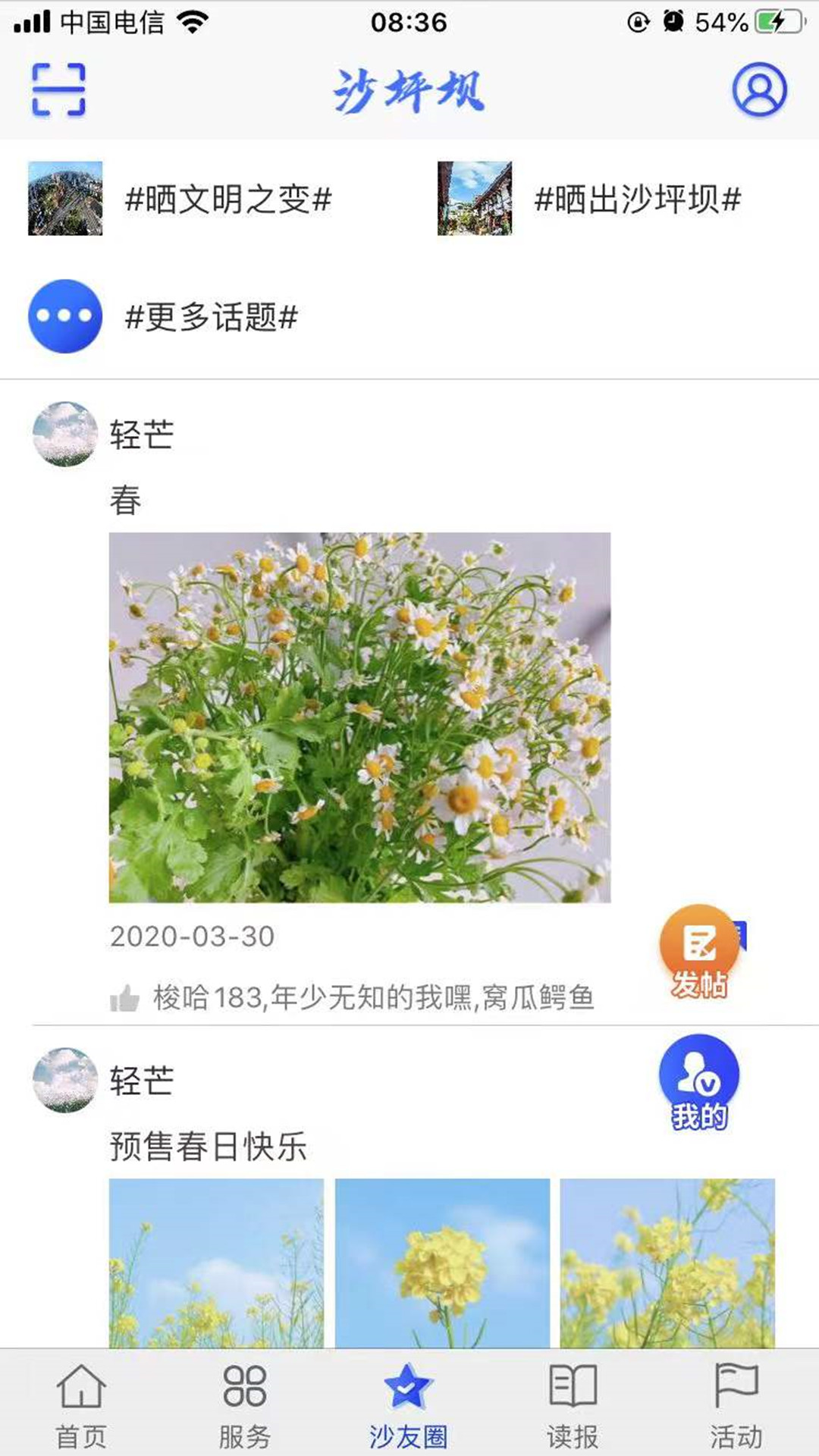The height and width of the screenshot is (1456, 819).
Task: Open the daisy photo in the 春 post
Action: [359, 717]
